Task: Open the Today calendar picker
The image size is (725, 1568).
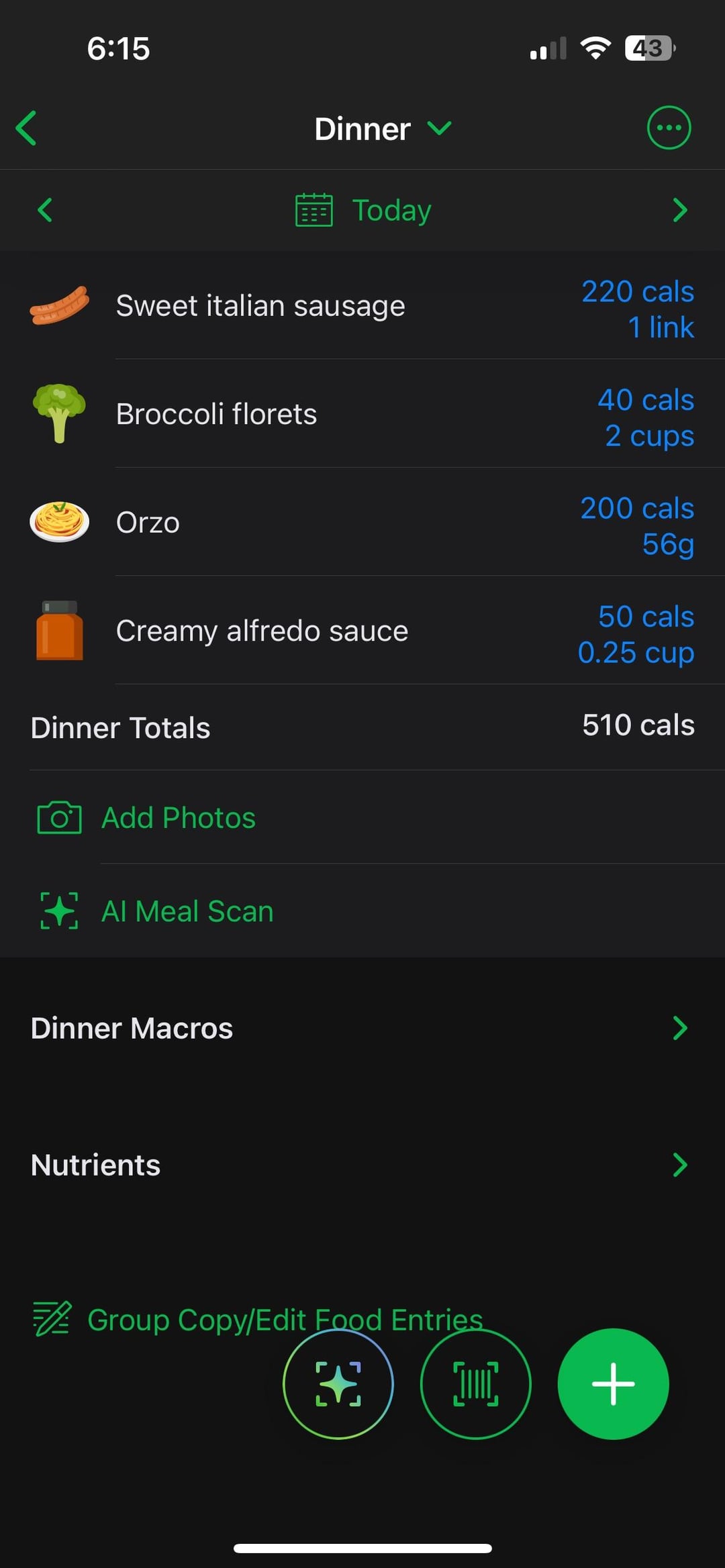Action: click(x=363, y=210)
